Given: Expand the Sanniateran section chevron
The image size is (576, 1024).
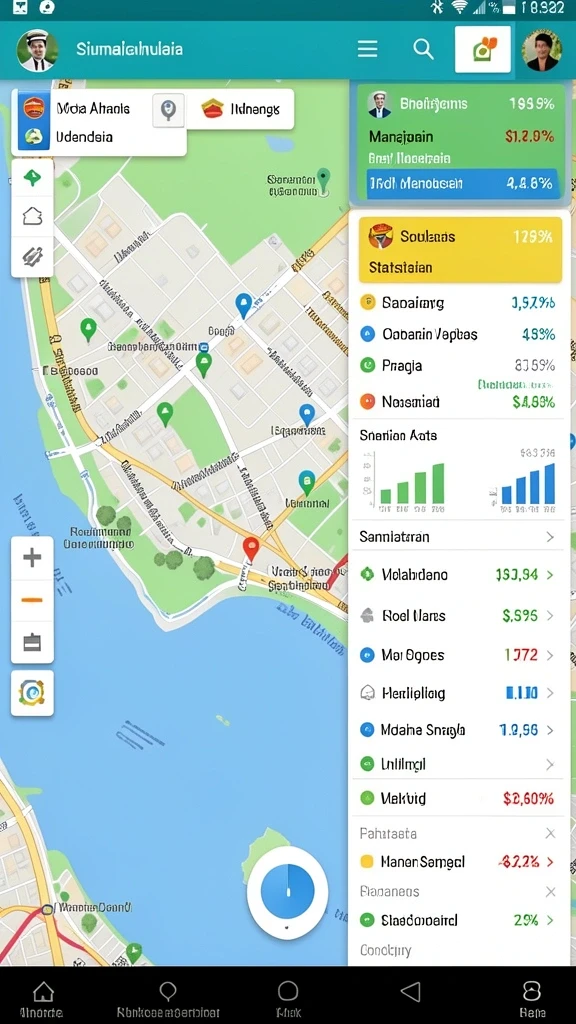Looking at the screenshot, I should click(550, 537).
